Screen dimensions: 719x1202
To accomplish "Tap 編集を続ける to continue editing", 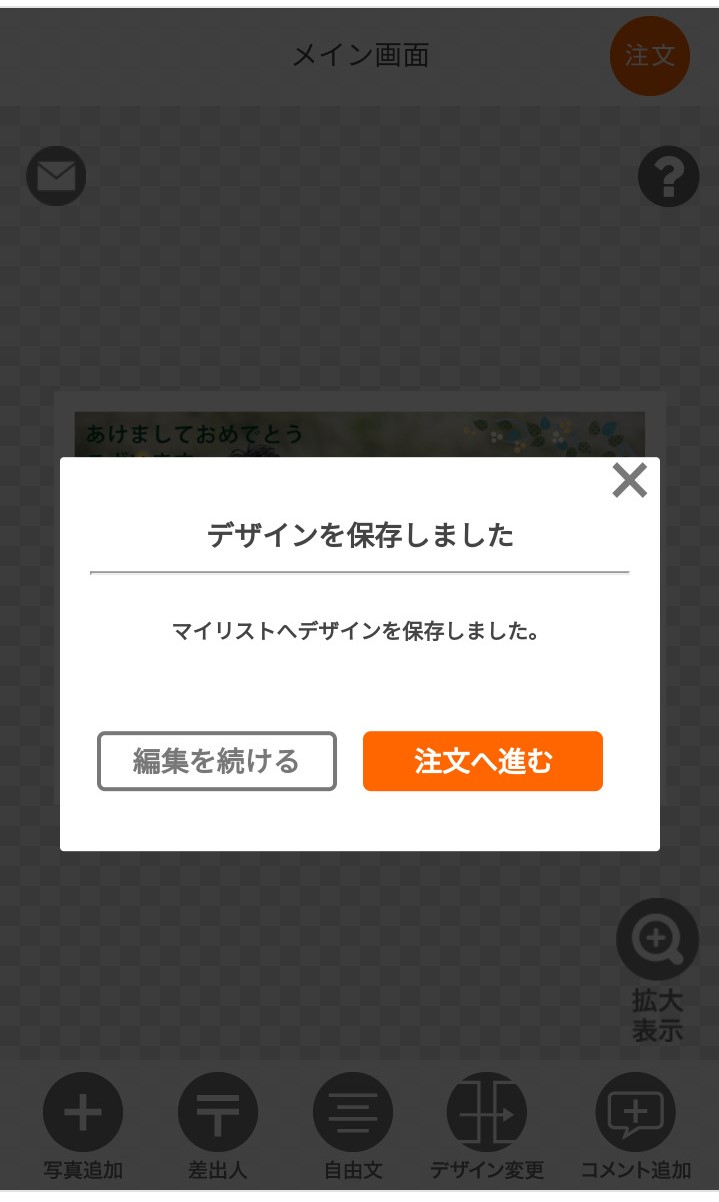I will pos(216,761).
